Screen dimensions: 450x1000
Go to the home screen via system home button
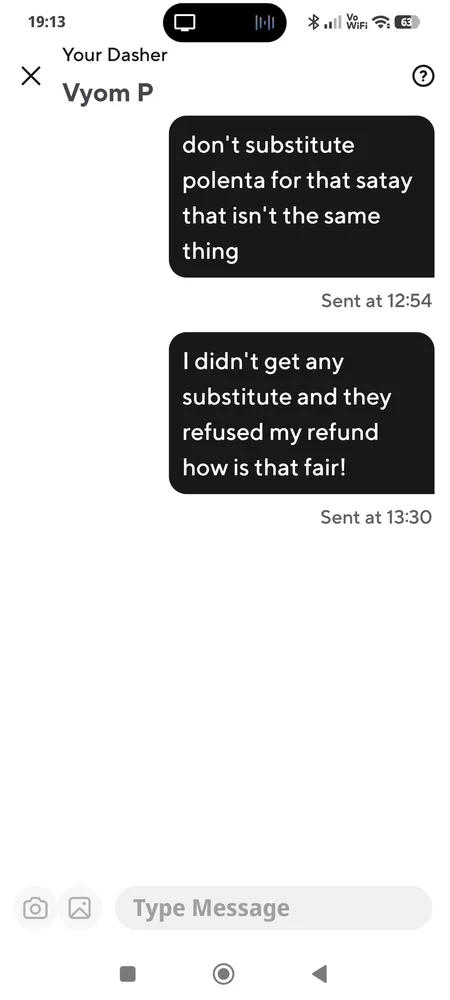tap(224, 974)
